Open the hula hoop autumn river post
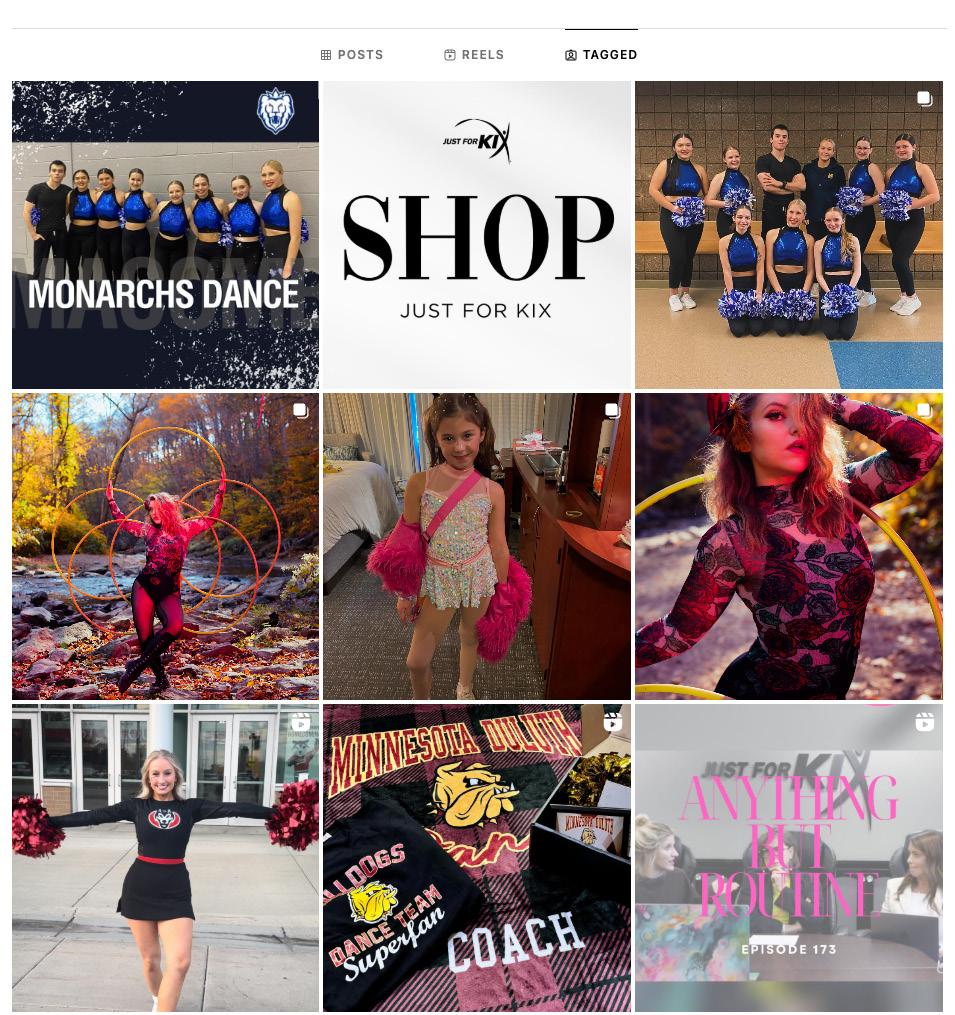The width and height of the screenshot is (955, 1015). click(x=165, y=546)
